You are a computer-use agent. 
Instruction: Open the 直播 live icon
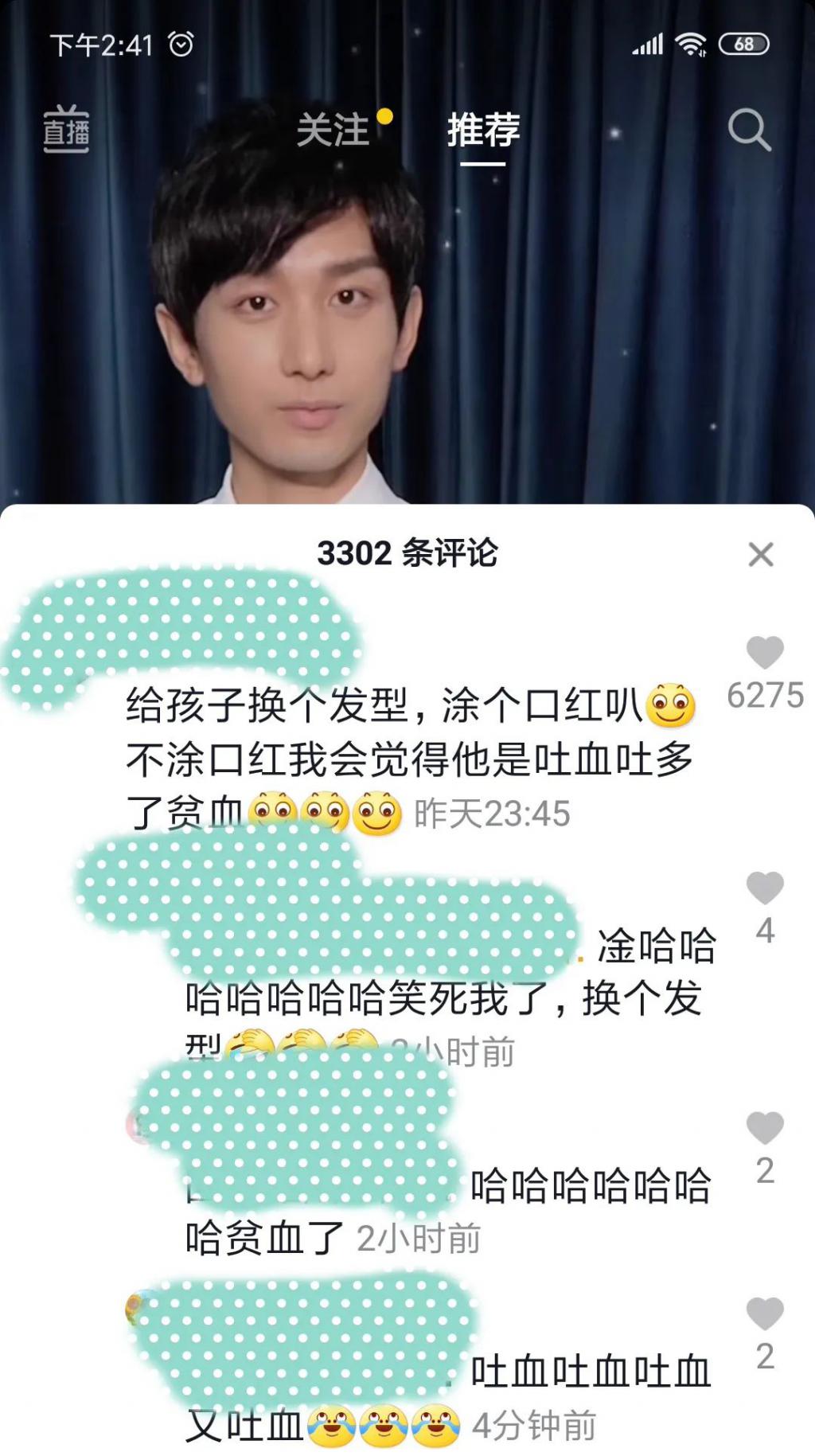point(66,130)
